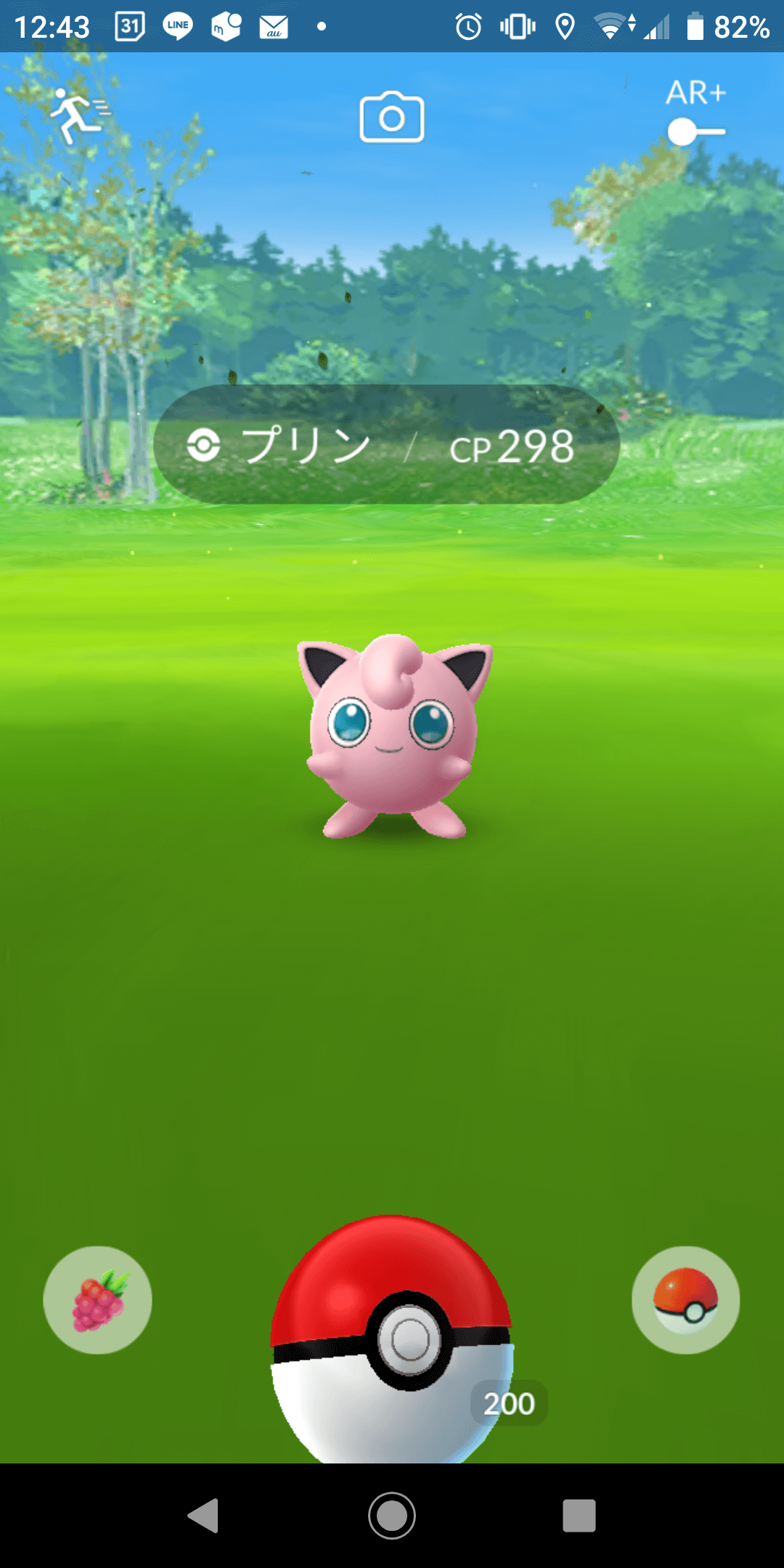The height and width of the screenshot is (1568, 784).
Task: Open the camera to take a snapshot
Action: [392, 118]
